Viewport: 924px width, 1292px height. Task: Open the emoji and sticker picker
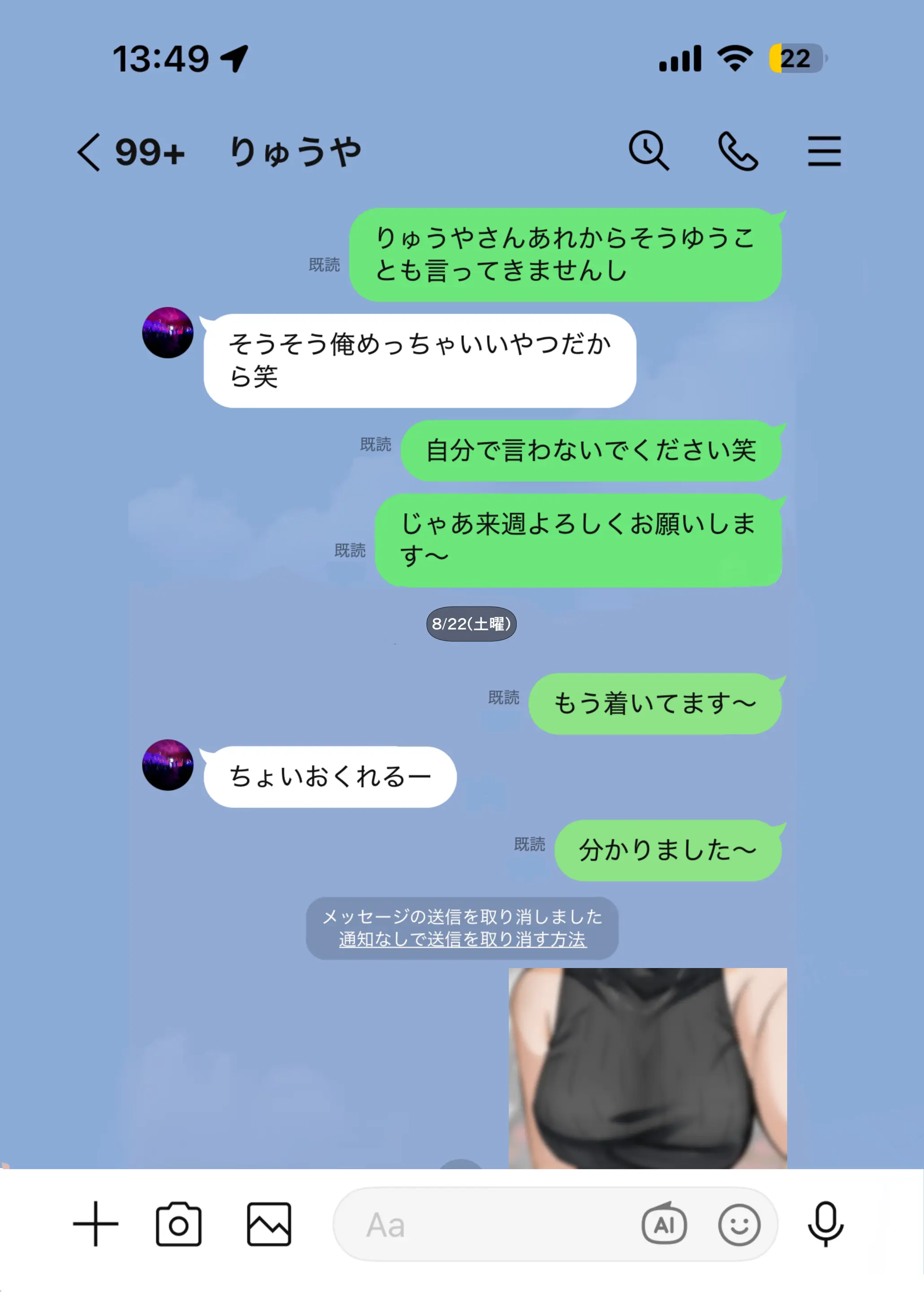coord(738,1224)
